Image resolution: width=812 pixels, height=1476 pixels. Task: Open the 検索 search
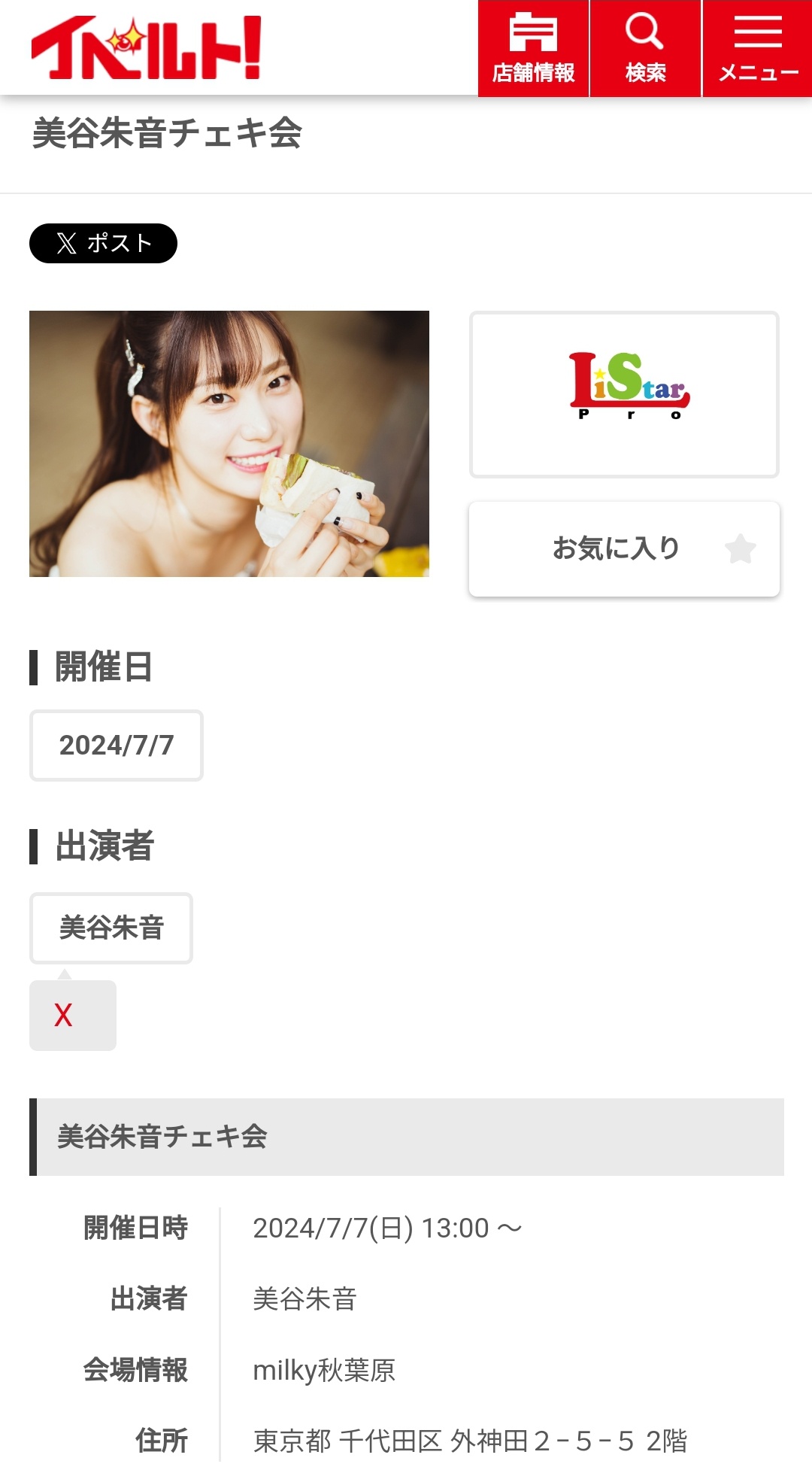[x=645, y=49]
